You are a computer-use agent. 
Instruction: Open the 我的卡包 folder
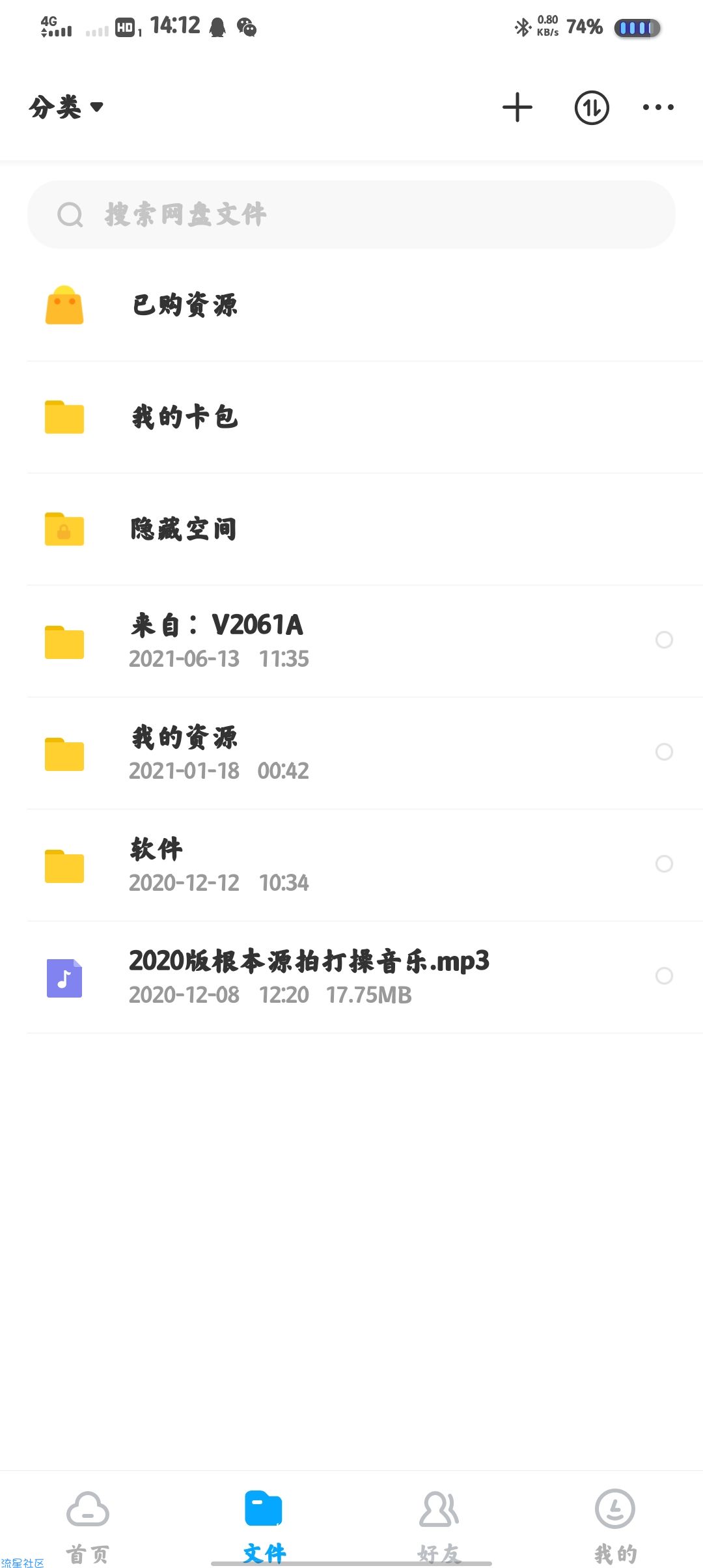tap(351, 417)
